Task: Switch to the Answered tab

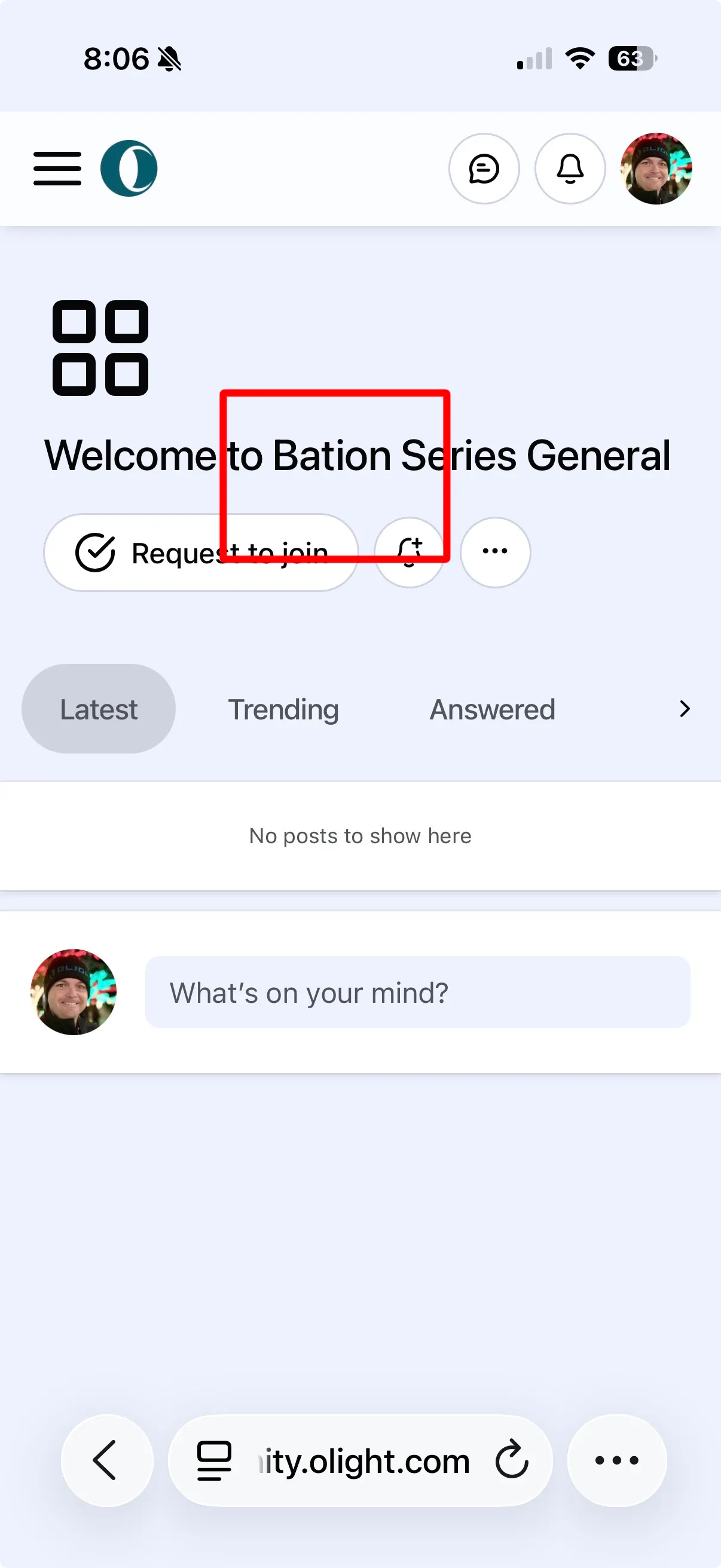Action: click(x=492, y=709)
